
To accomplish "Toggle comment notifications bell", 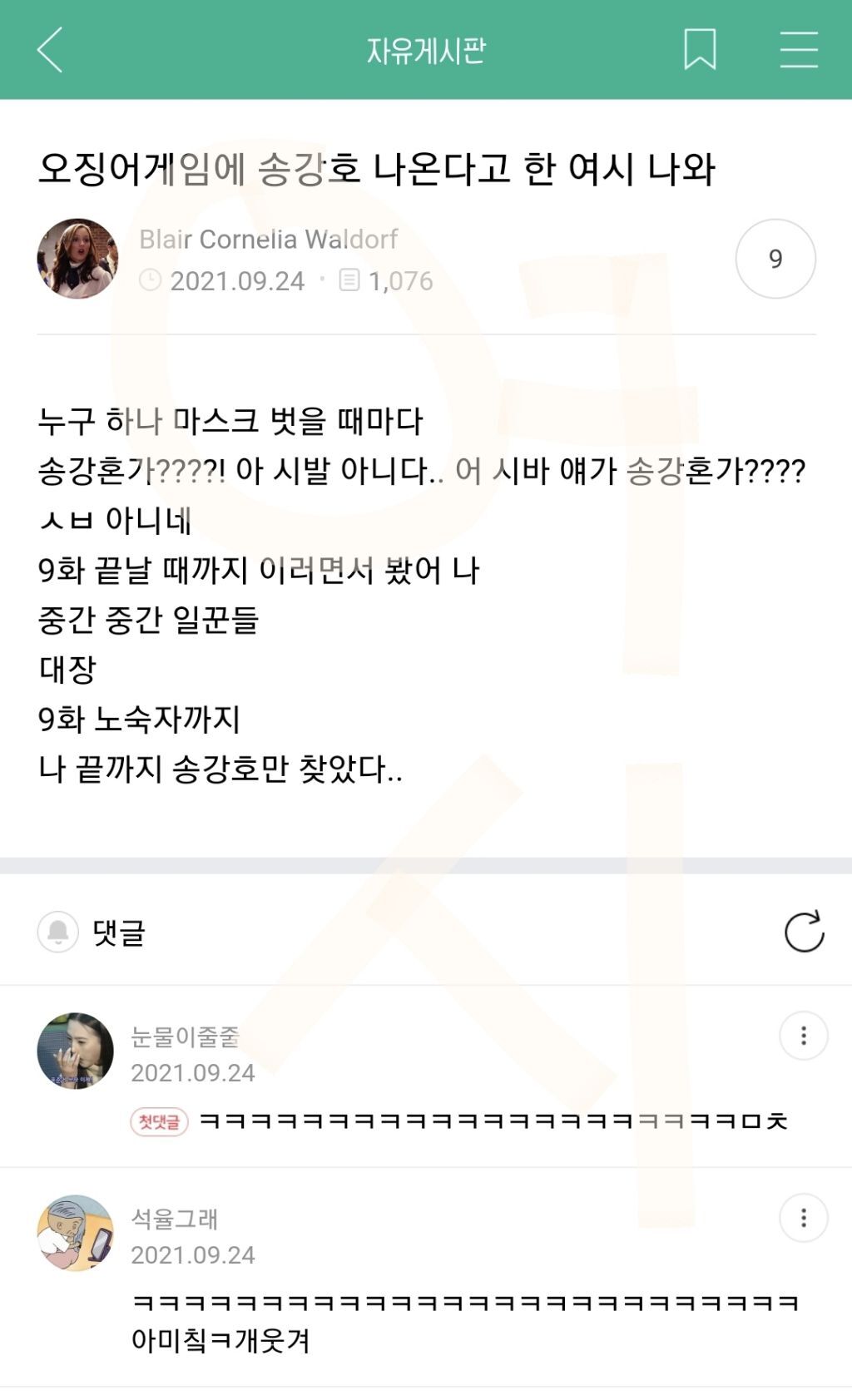I will [58, 932].
